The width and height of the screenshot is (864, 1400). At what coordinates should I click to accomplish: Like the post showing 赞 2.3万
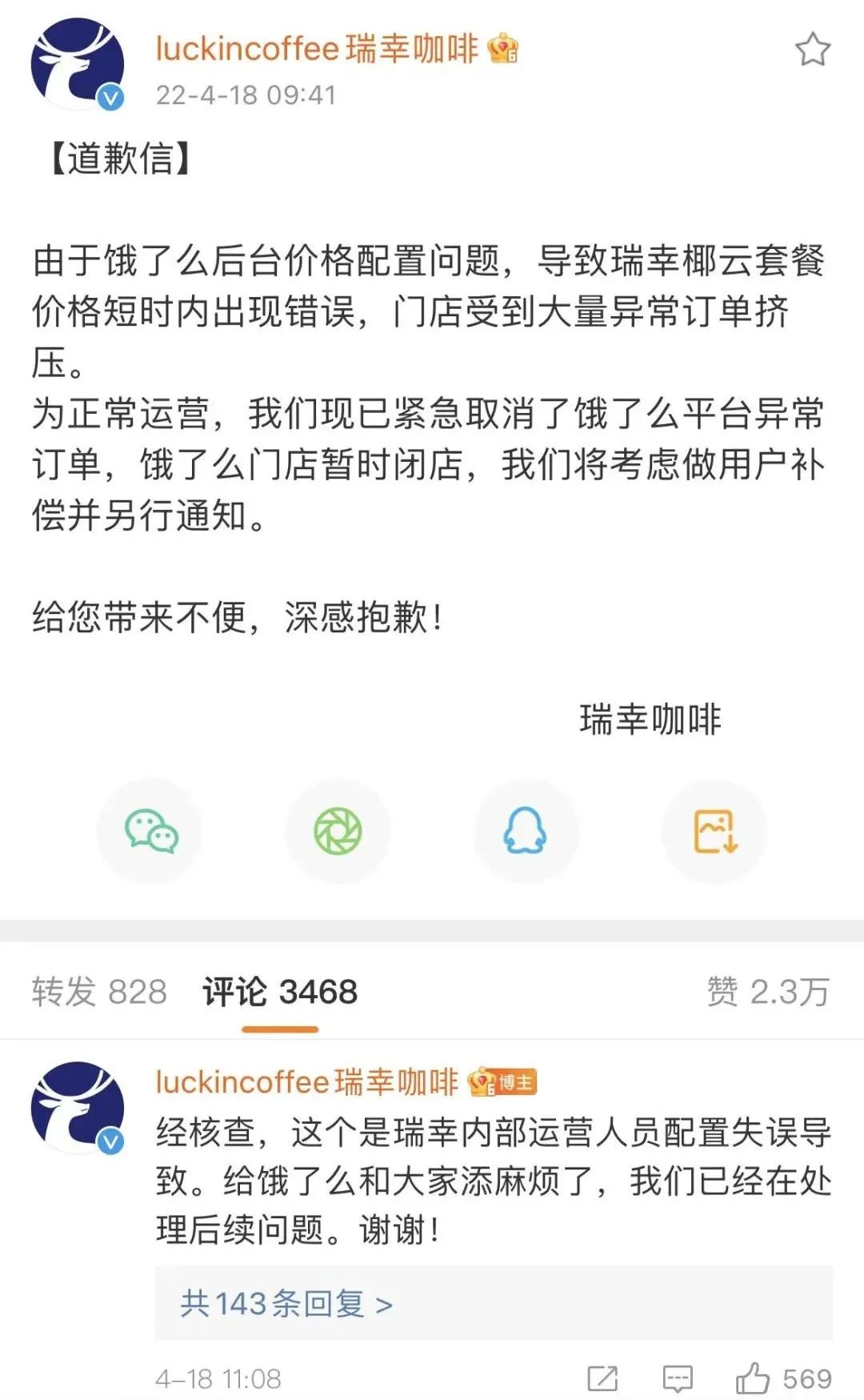coord(766,990)
